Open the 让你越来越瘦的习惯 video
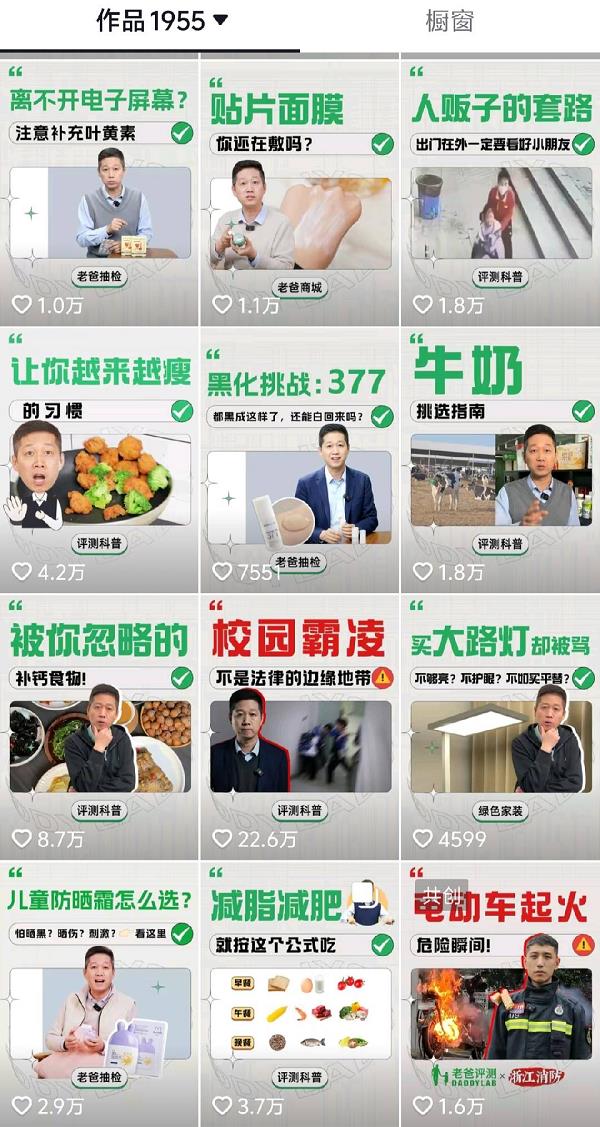 [x=100, y=460]
